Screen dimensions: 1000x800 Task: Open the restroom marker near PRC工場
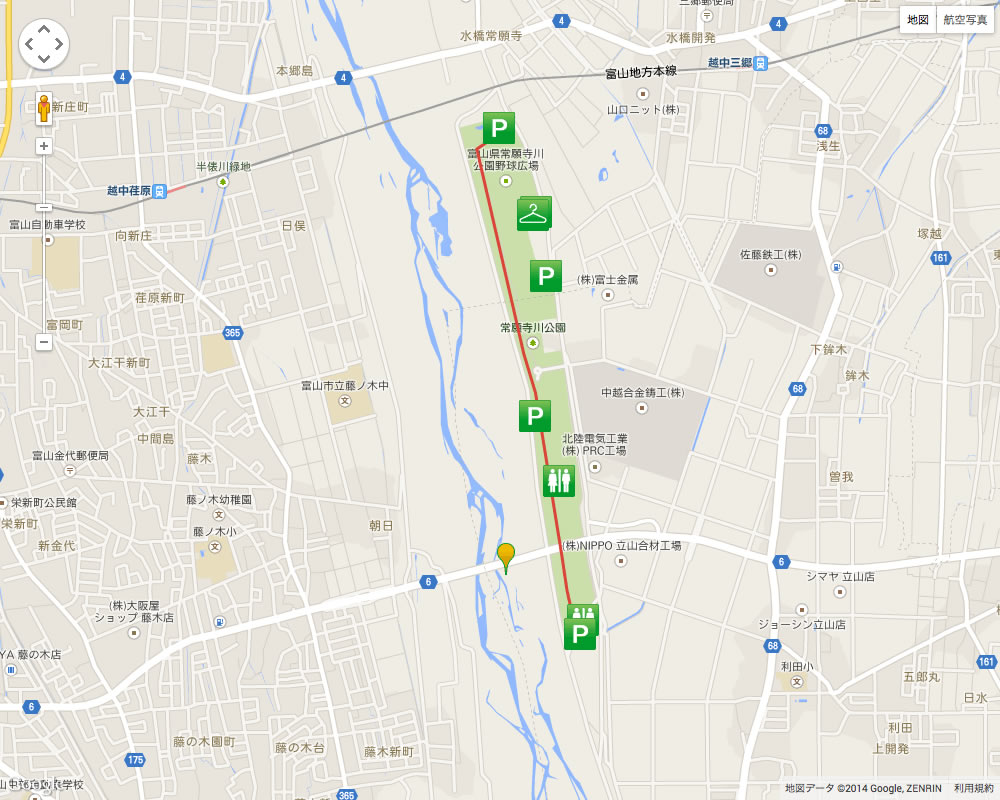click(x=558, y=481)
